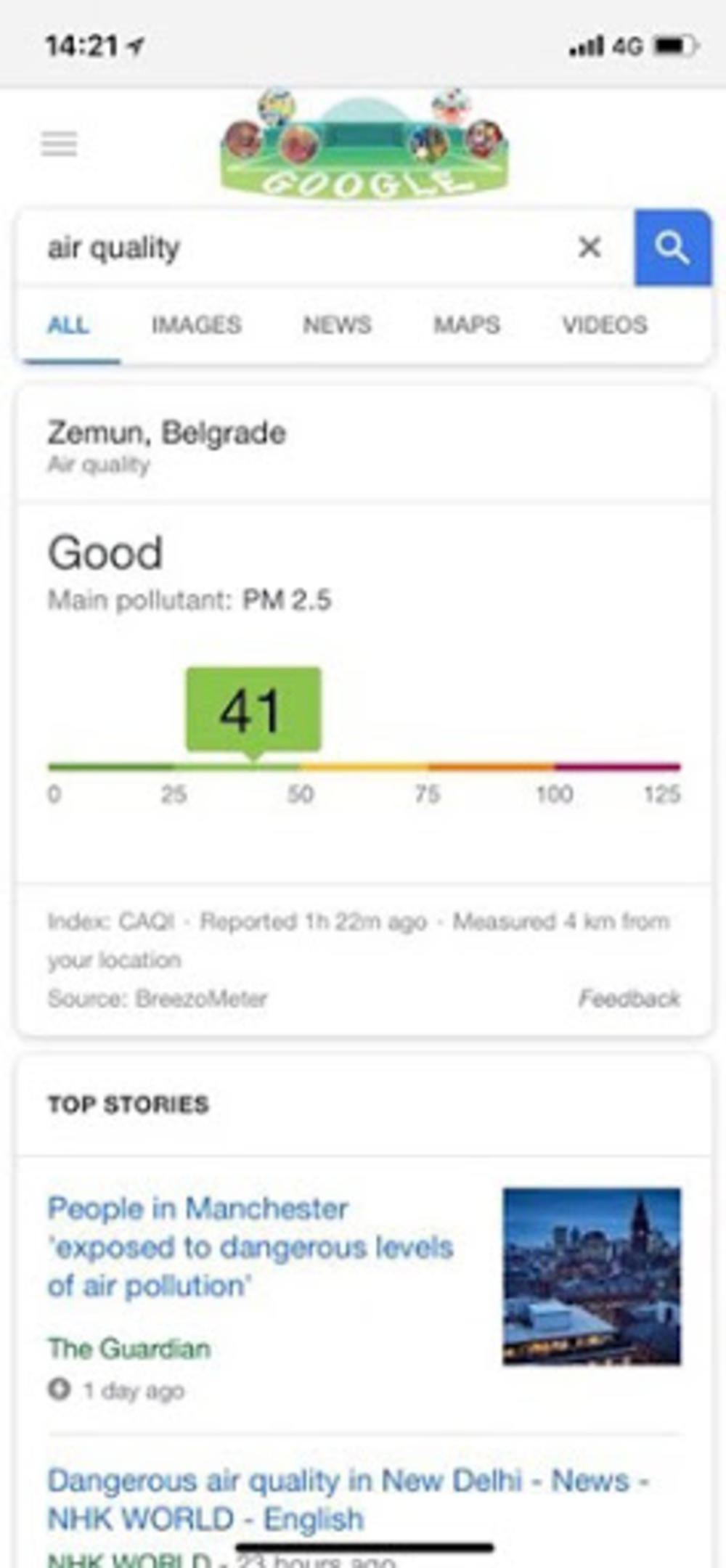Open the VIDEOS tab
726x1568 pixels.
click(606, 325)
